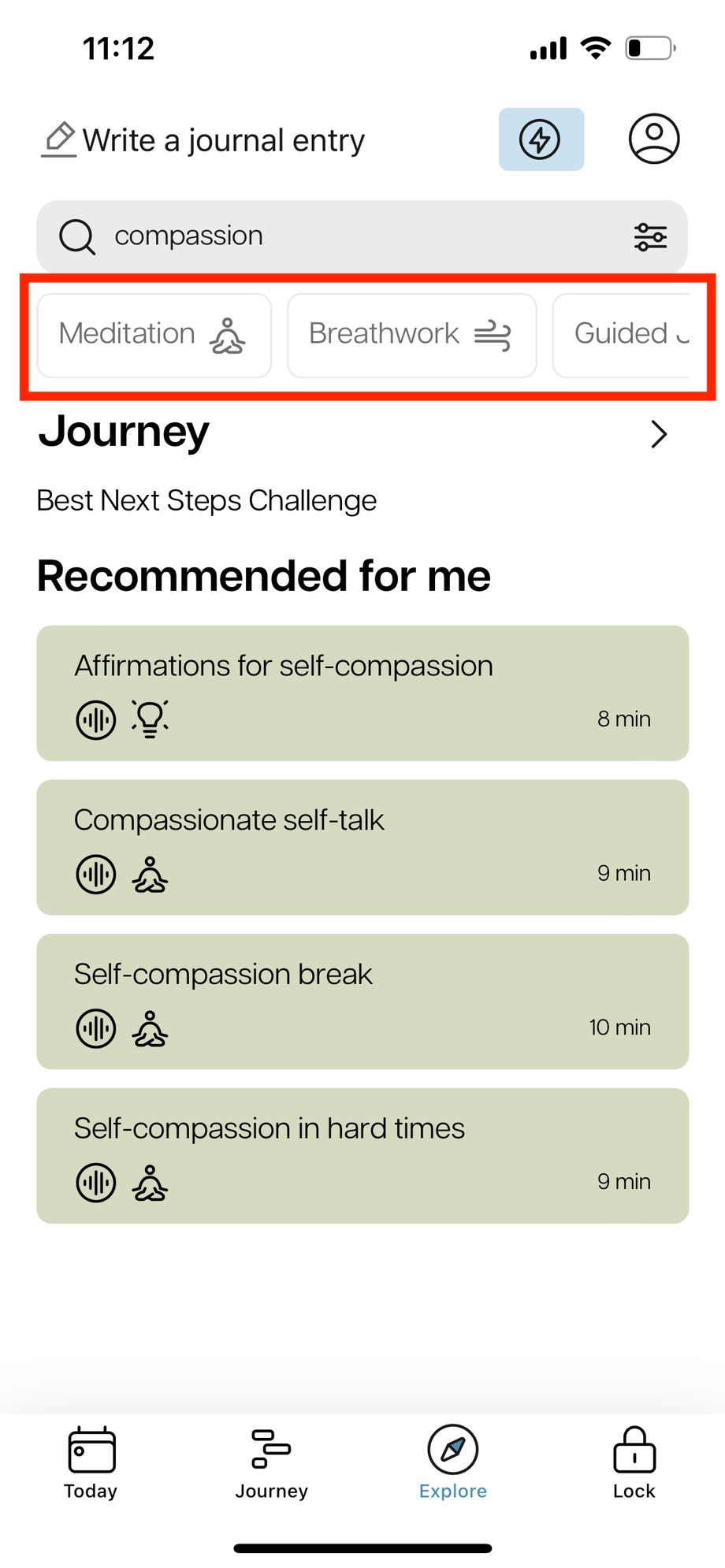Go to the Journey tab
The width and height of the screenshot is (725, 1568).
(x=271, y=1463)
